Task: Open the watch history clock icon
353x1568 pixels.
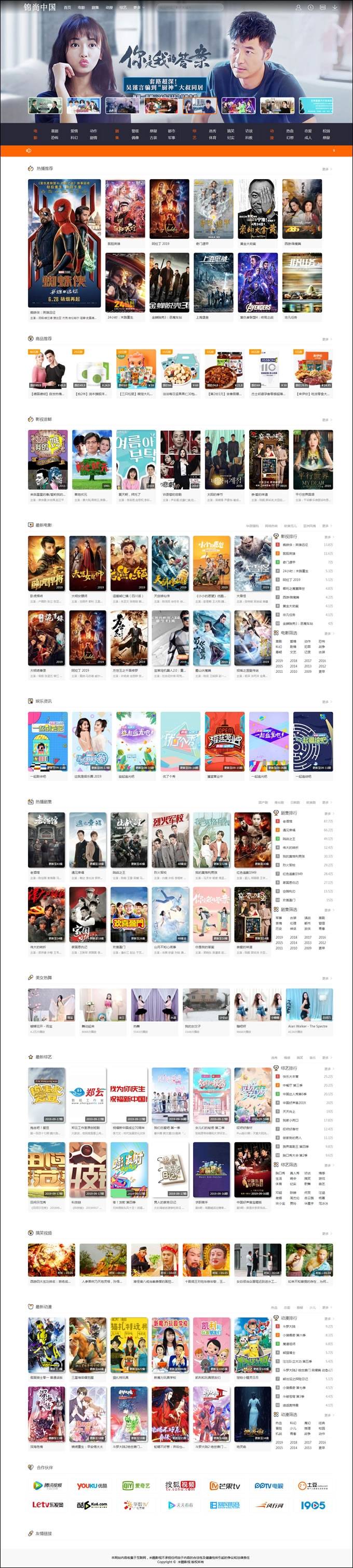Action: click(x=310, y=8)
